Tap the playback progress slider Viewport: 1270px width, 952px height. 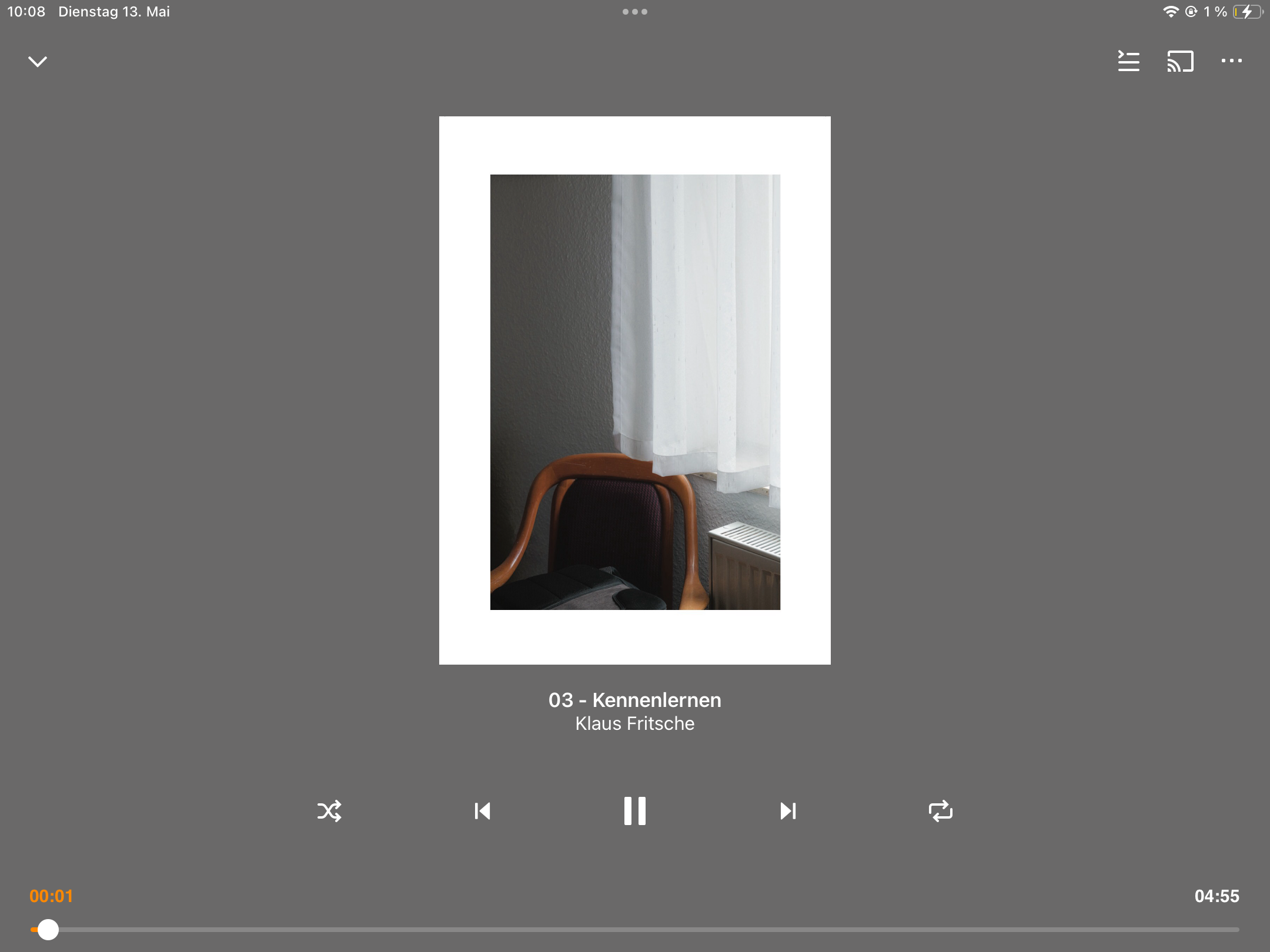[635, 930]
